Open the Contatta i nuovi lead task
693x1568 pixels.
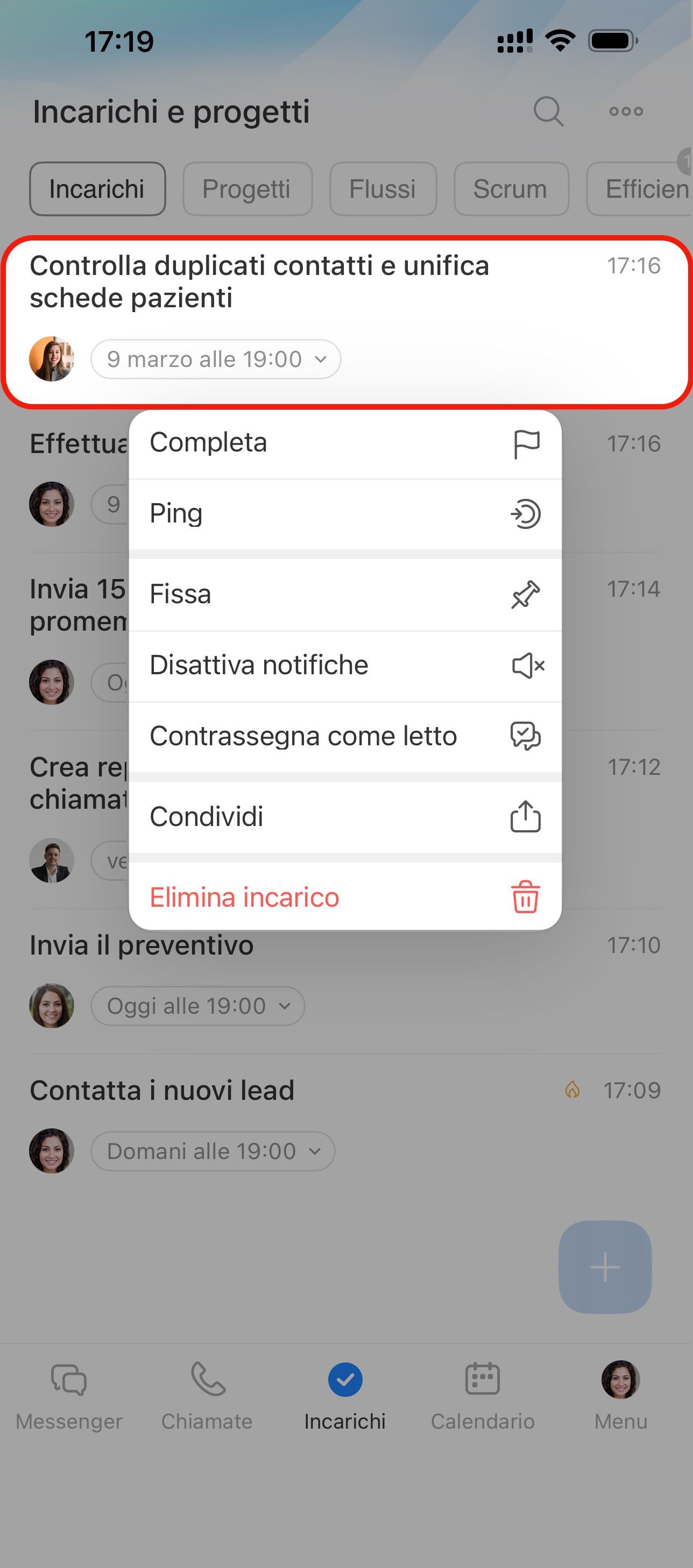(x=162, y=1090)
